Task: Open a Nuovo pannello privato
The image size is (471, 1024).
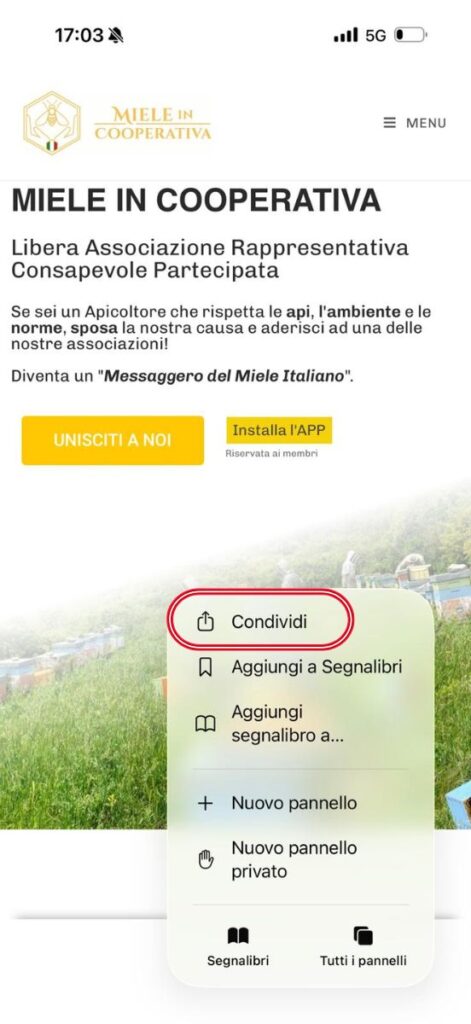Action: [300, 859]
